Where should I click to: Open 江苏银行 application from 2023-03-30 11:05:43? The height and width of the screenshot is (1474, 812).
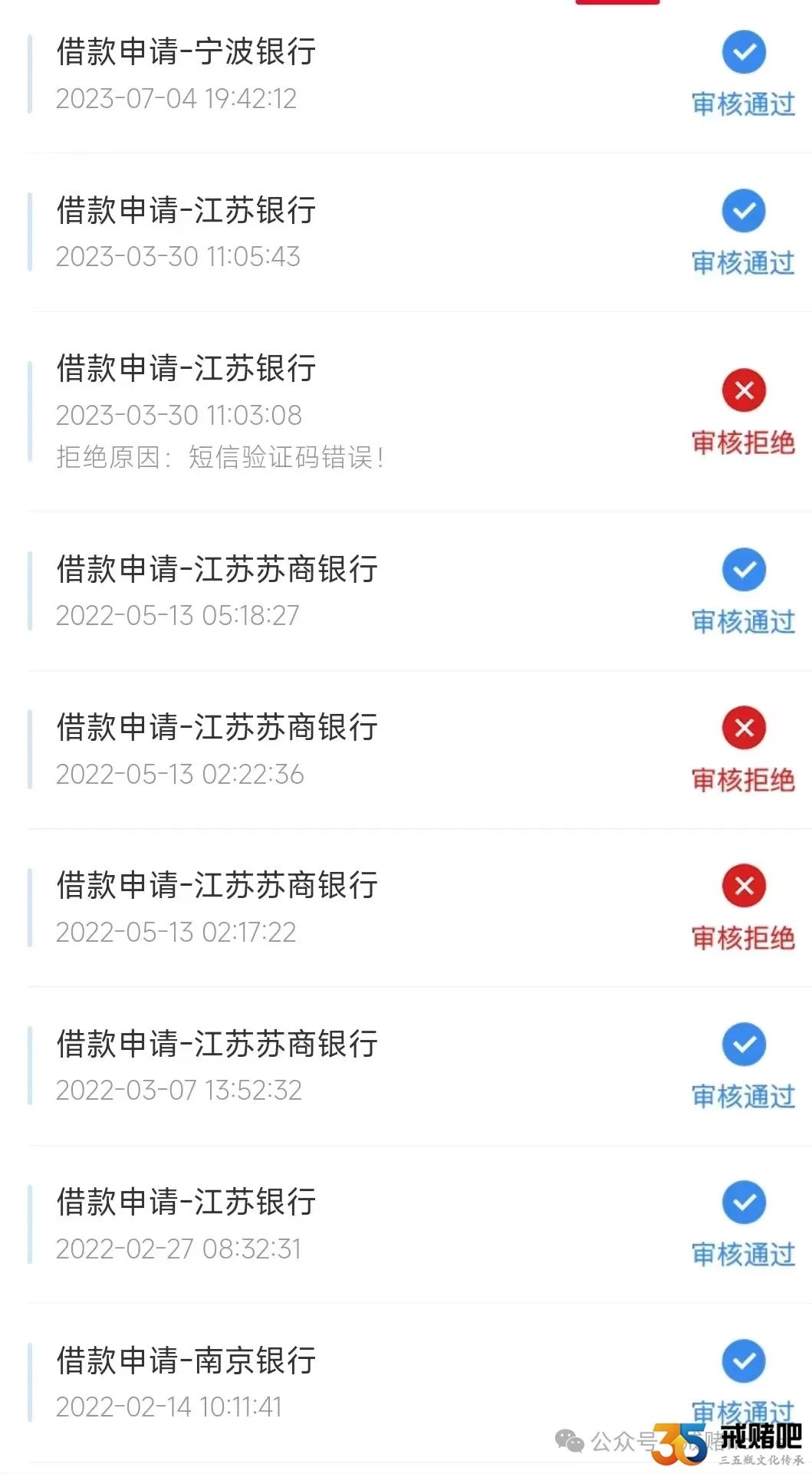[419, 232]
